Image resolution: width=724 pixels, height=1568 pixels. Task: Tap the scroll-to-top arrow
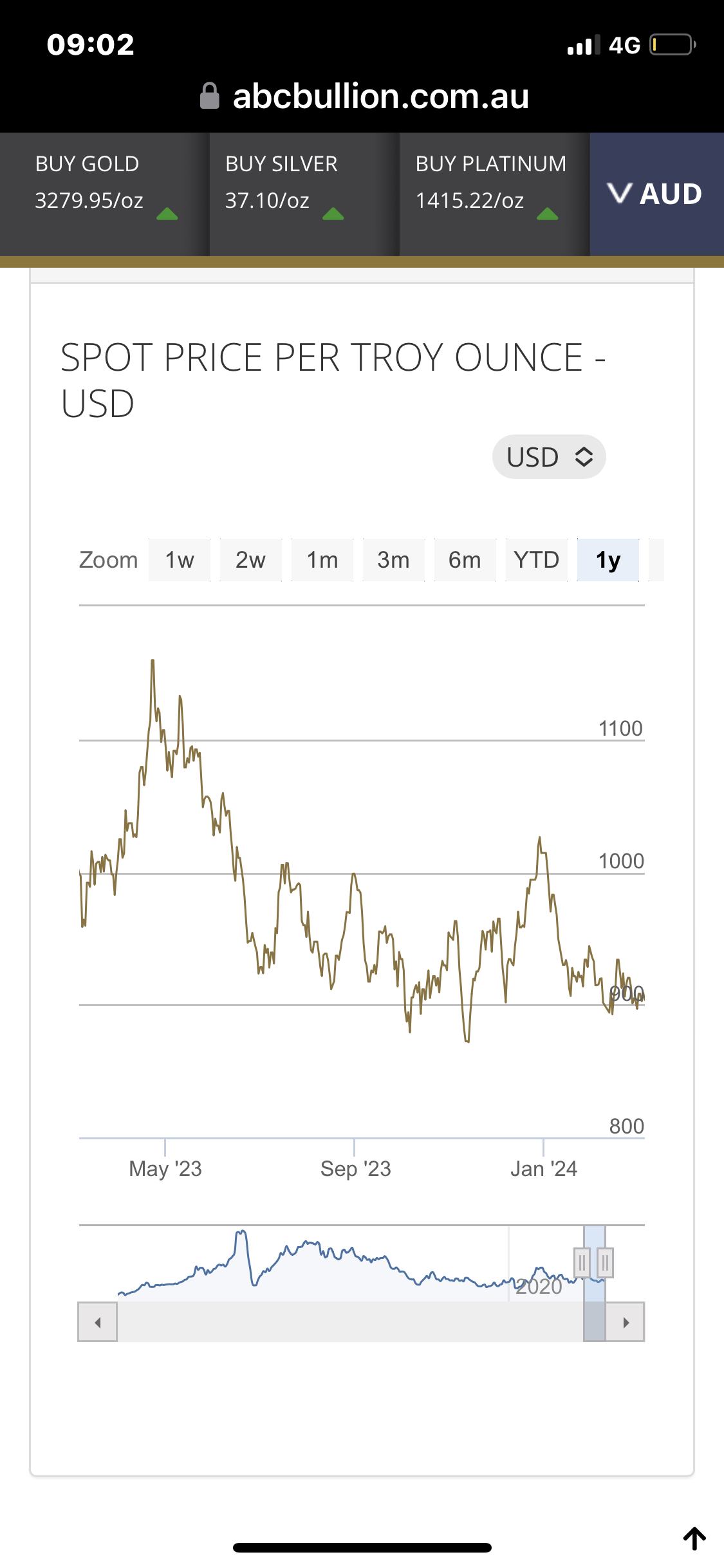coord(694,1538)
